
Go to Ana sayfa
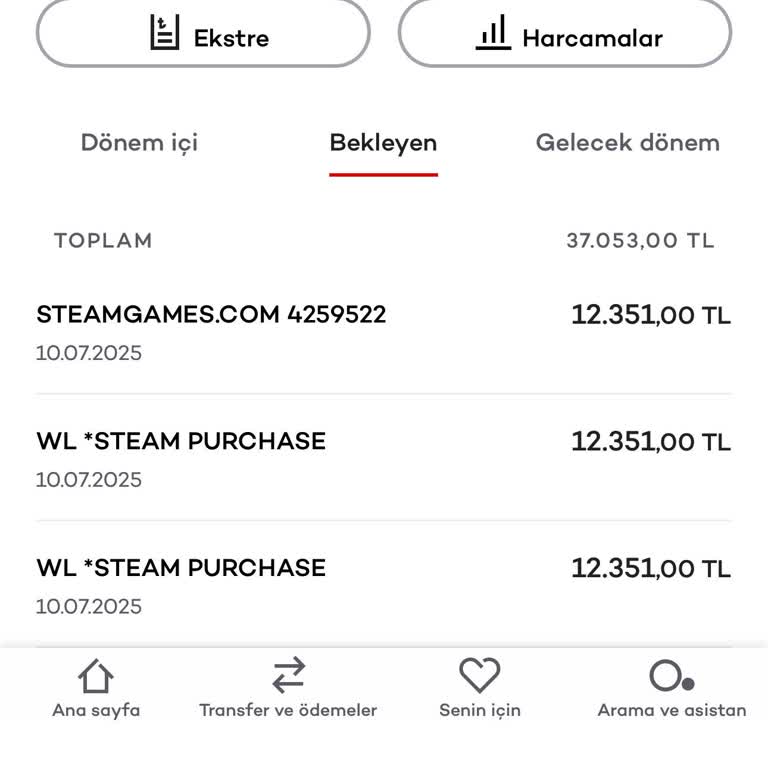coord(96,689)
